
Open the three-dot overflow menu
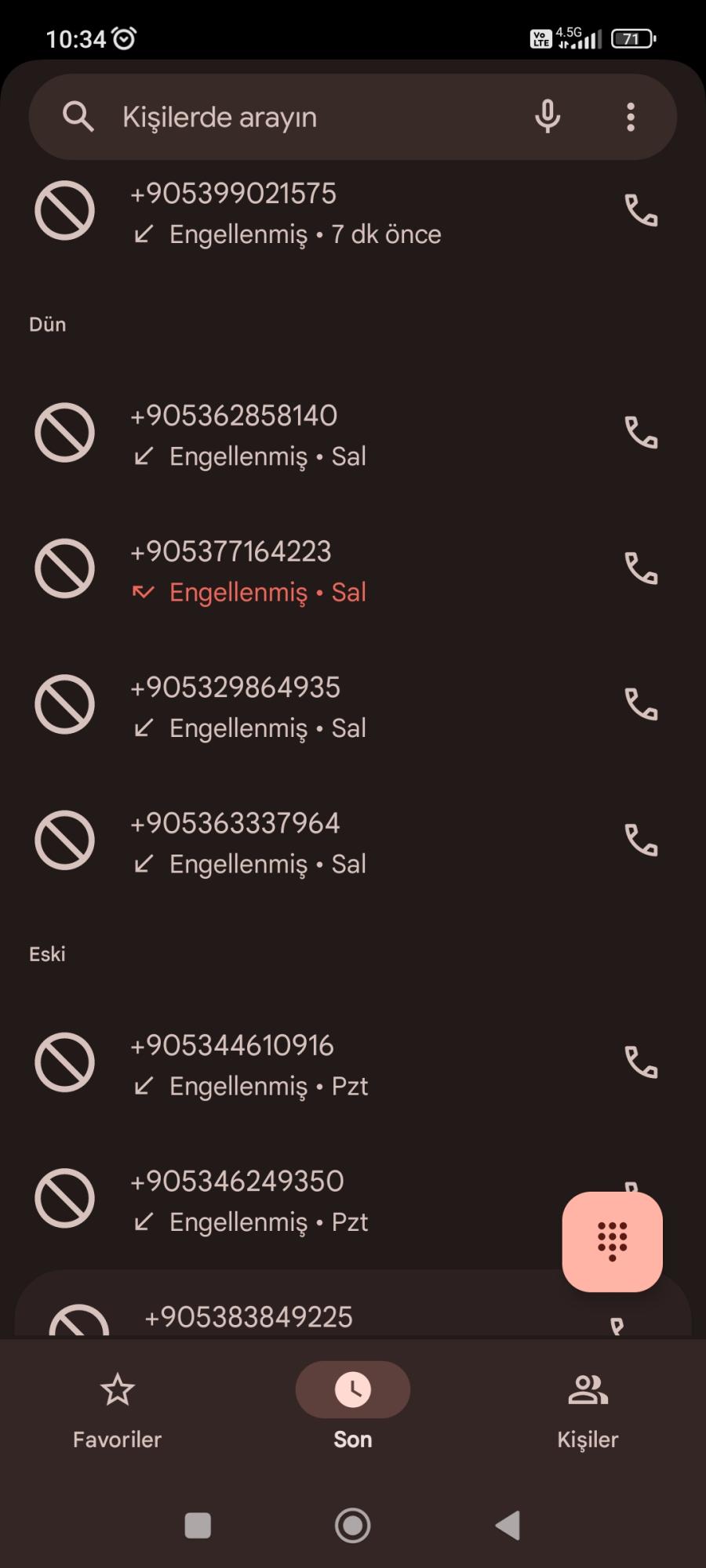pos(630,116)
